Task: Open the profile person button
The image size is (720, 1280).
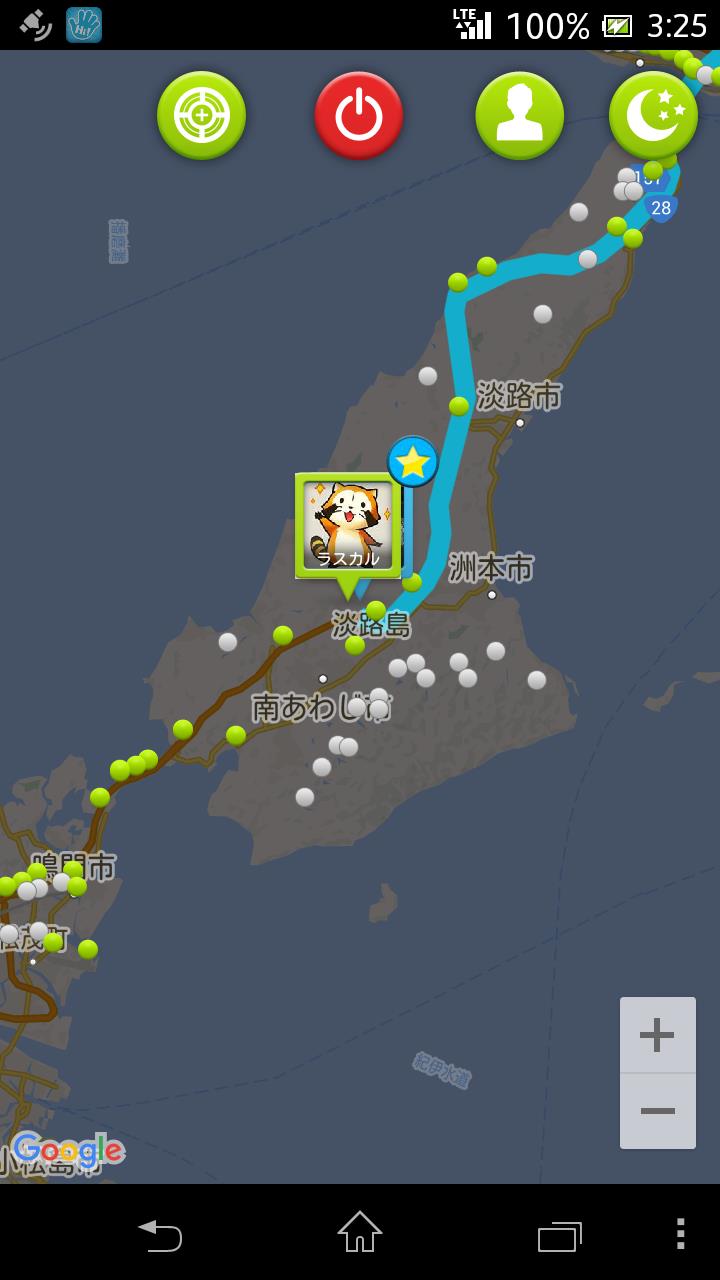Action: [x=519, y=116]
